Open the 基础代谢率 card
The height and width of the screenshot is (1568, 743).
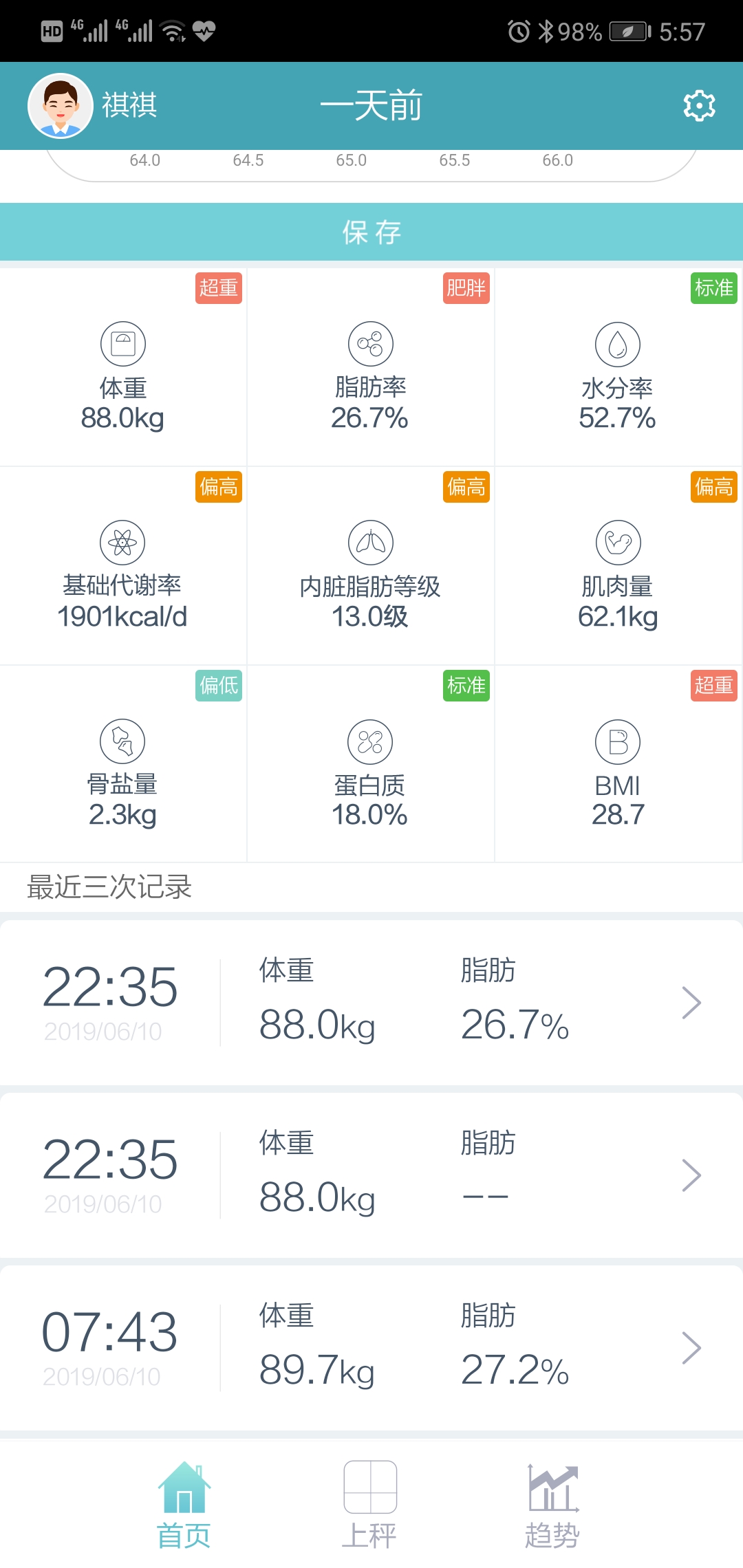[x=123, y=567]
